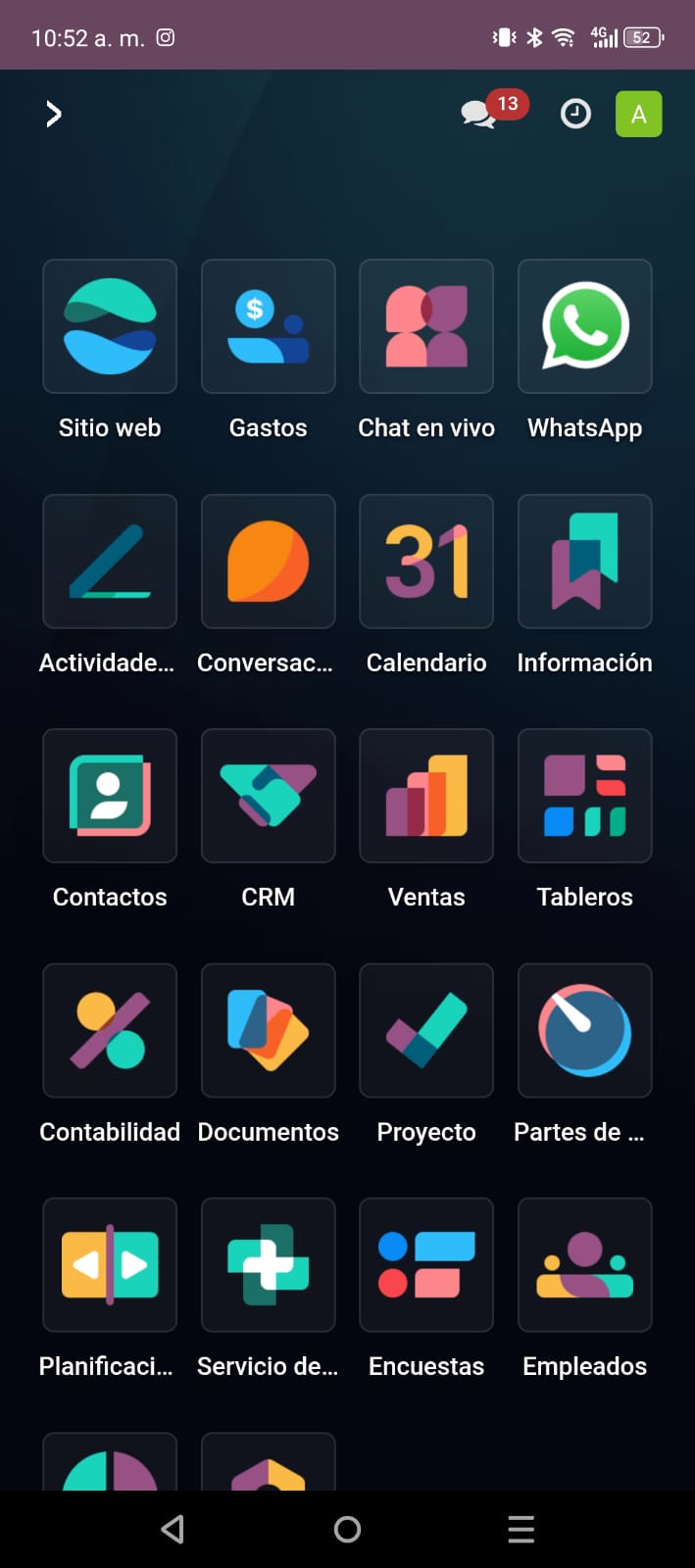Screen dimensions: 695x1568
Task: Tap the system home button
Action: click(x=347, y=1530)
